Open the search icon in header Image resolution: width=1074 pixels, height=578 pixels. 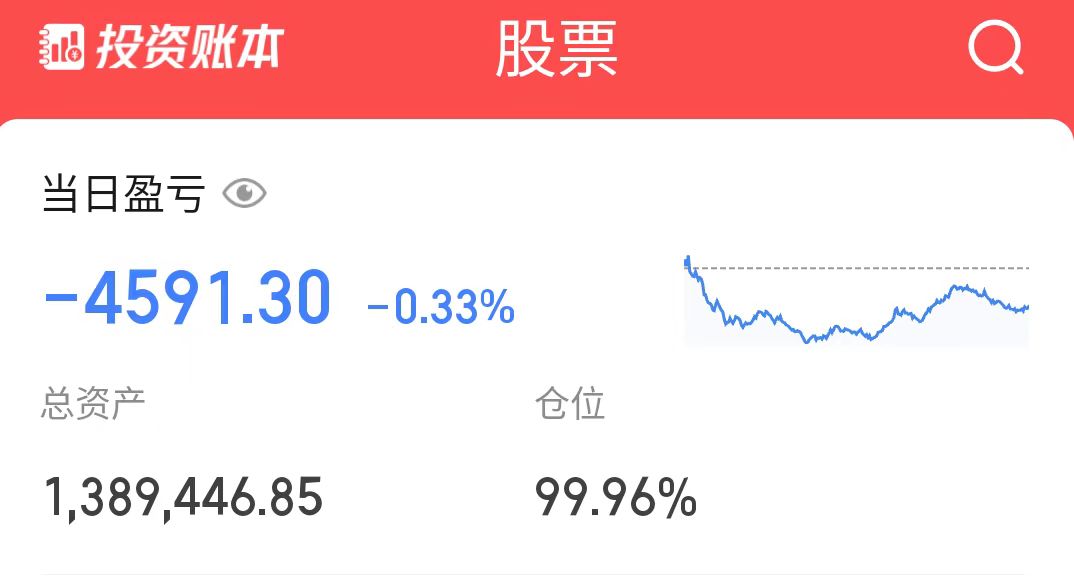pyautogui.click(x=996, y=47)
